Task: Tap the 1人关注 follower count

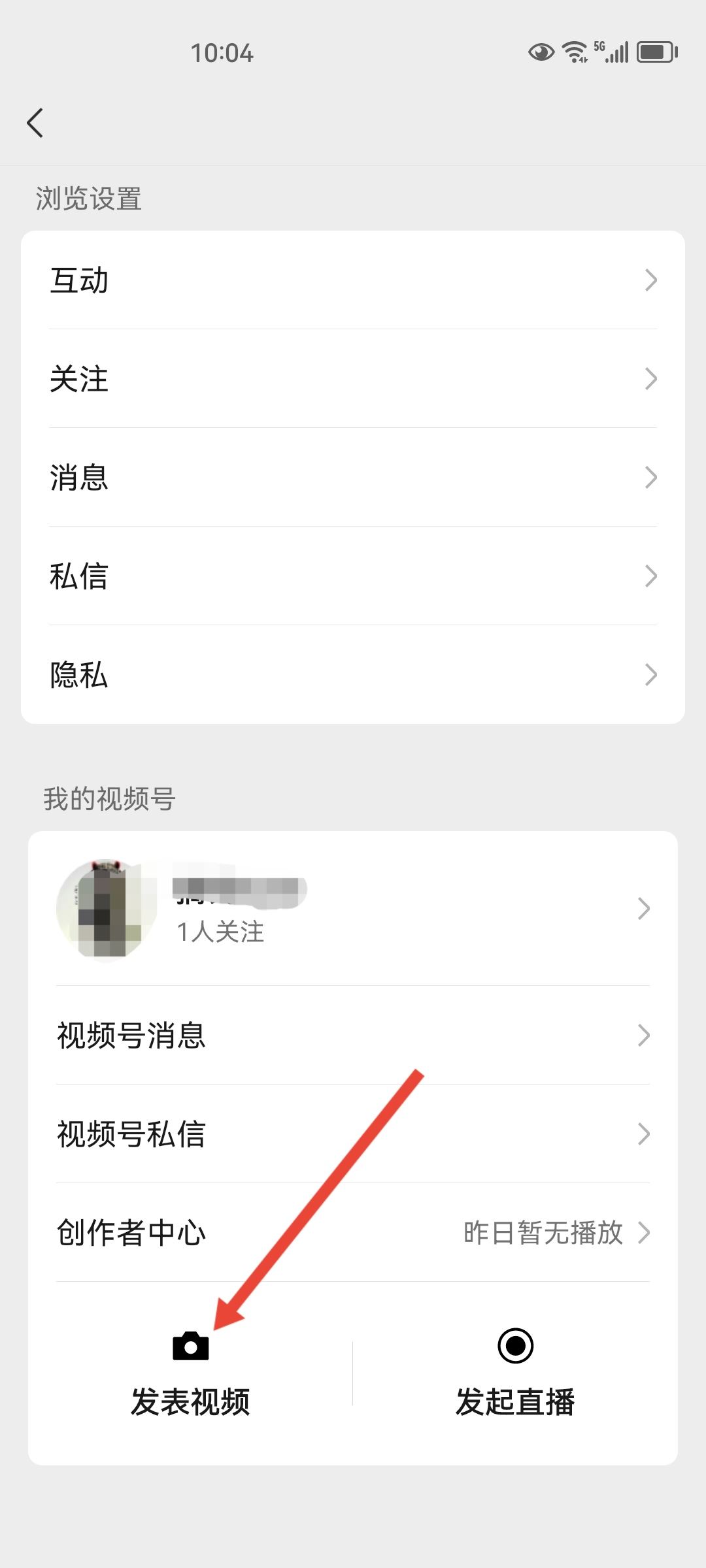Action: pos(220,933)
